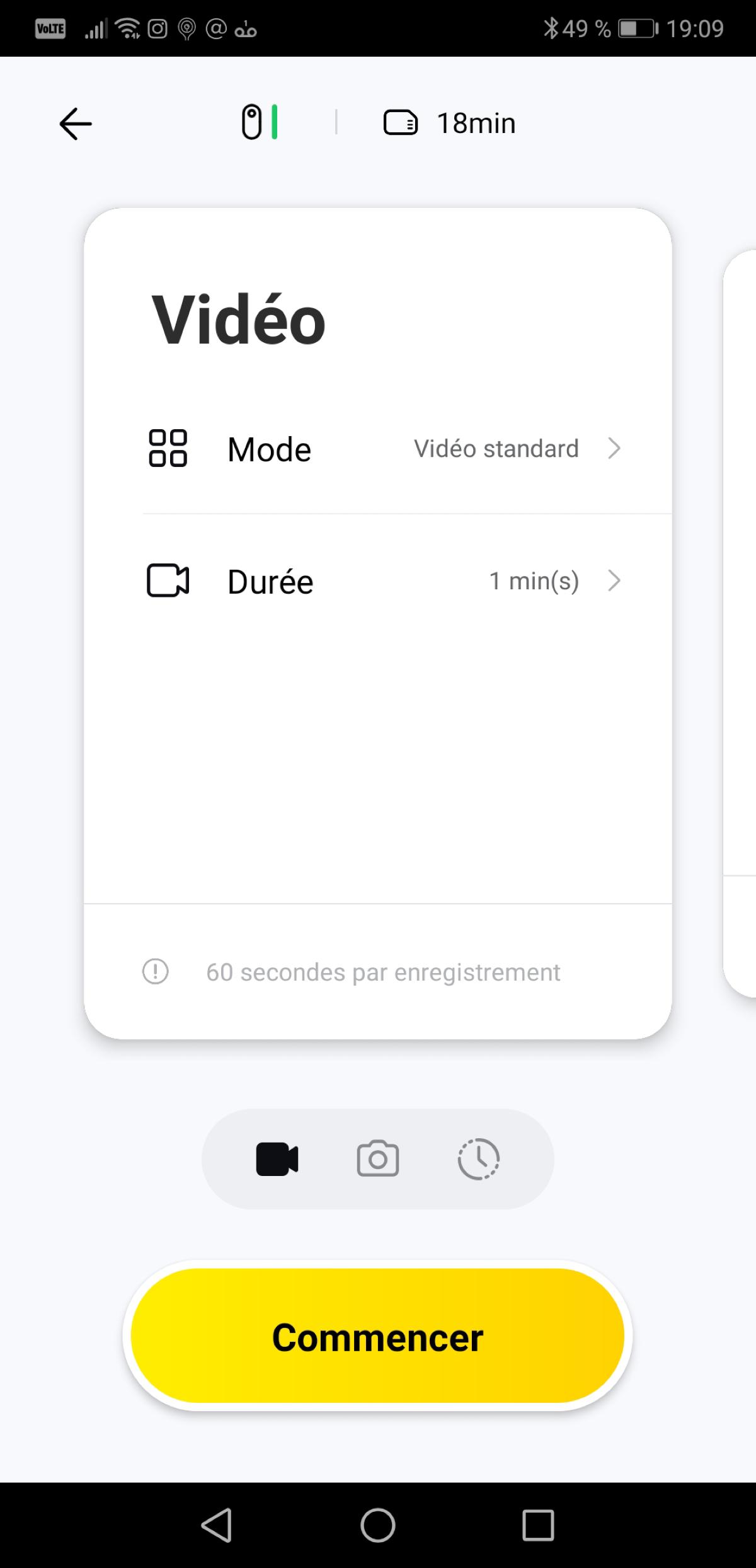This screenshot has height=1568, width=756.
Task: Tap the Android home button
Action: [x=378, y=1525]
